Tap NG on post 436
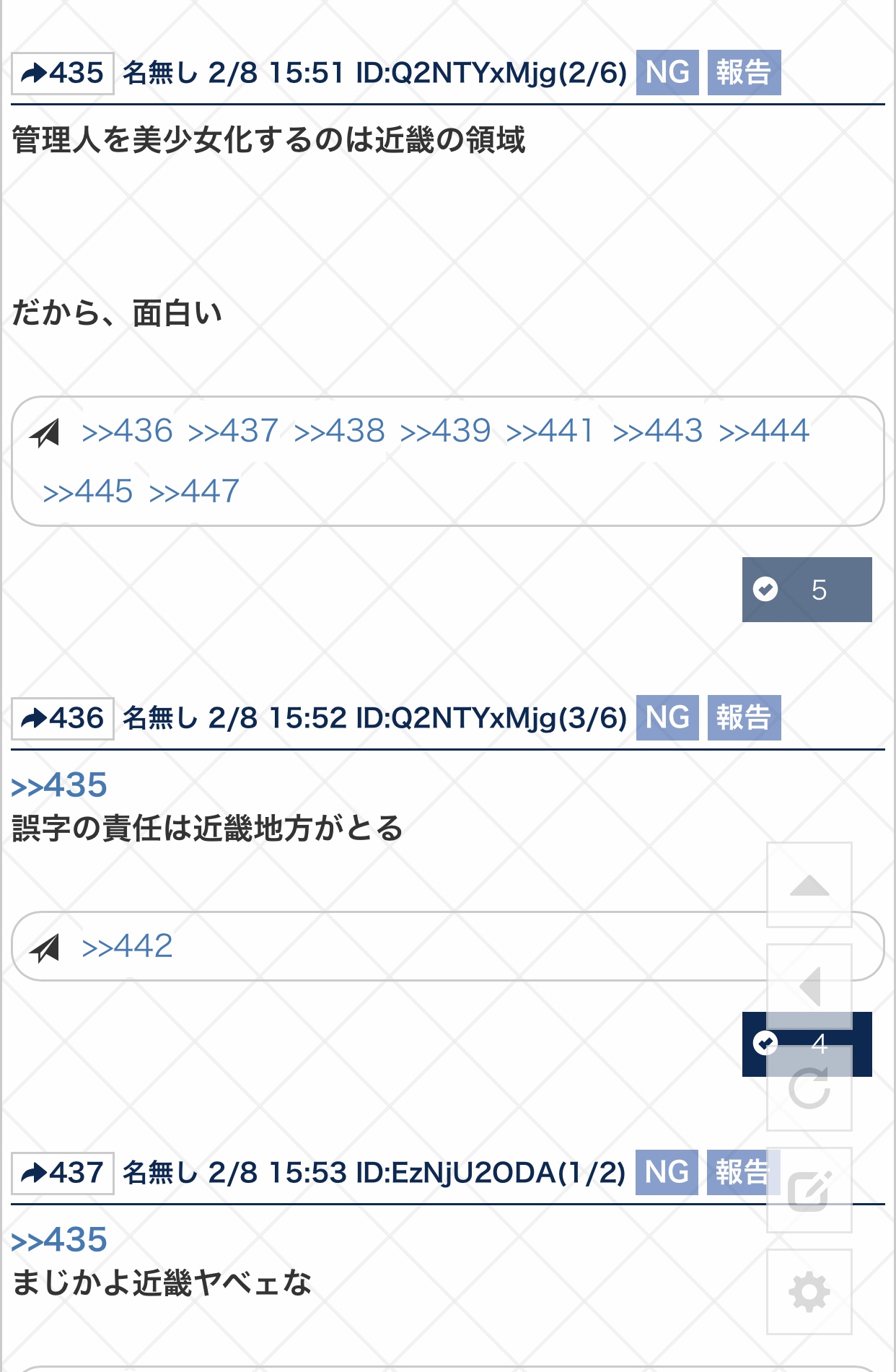Image resolution: width=896 pixels, height=1372 pixels. [x=667, y=717]
